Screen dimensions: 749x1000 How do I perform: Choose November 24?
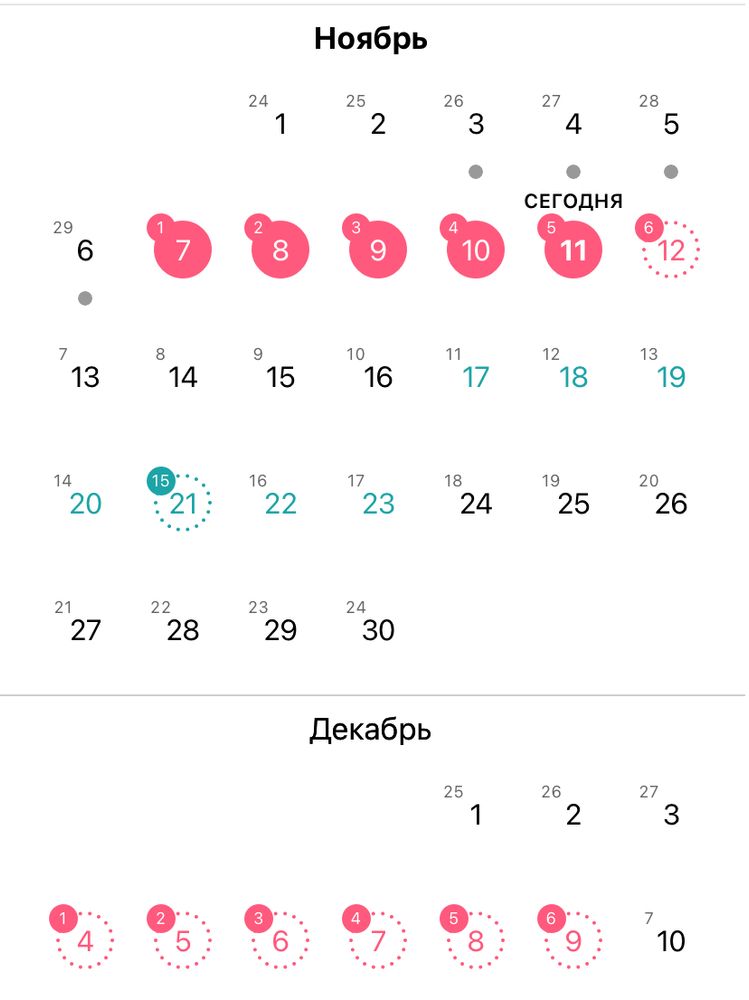(x=476, y=503)
